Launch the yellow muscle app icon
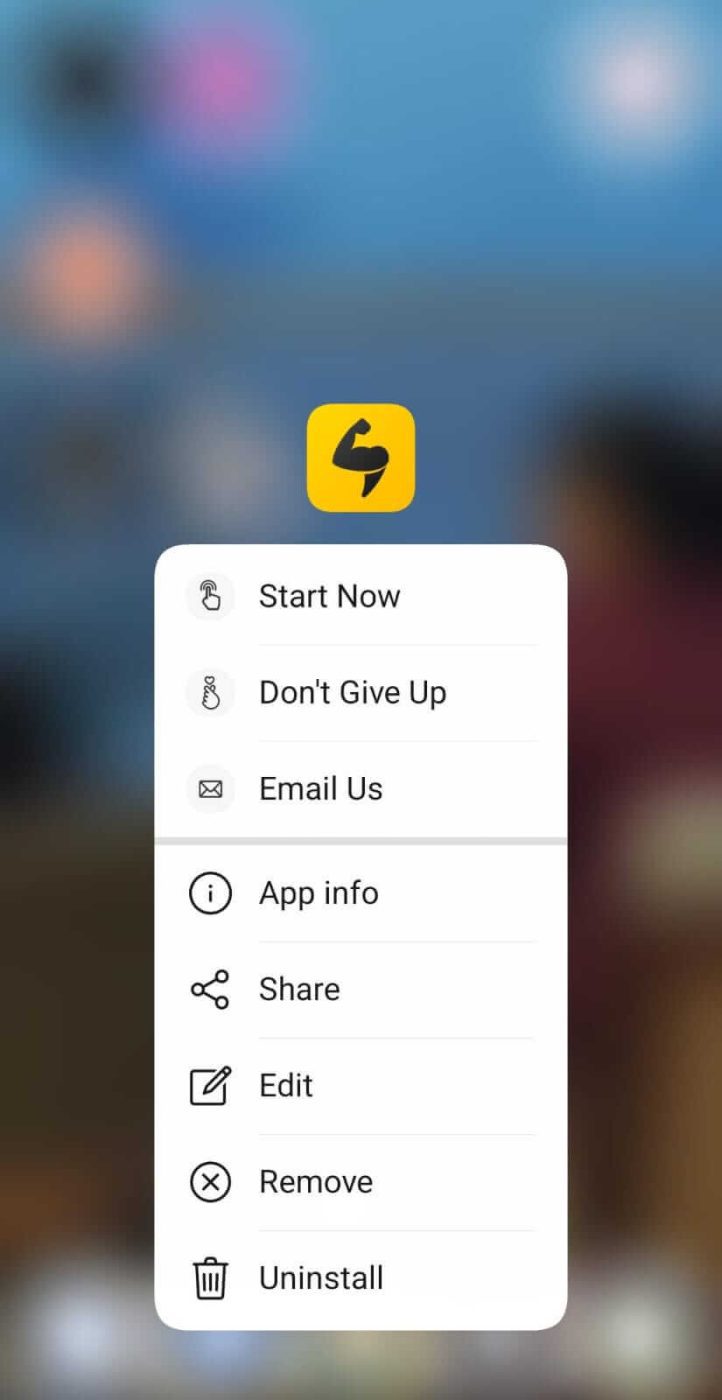The image size is (722, 1400). pos(361,458)
